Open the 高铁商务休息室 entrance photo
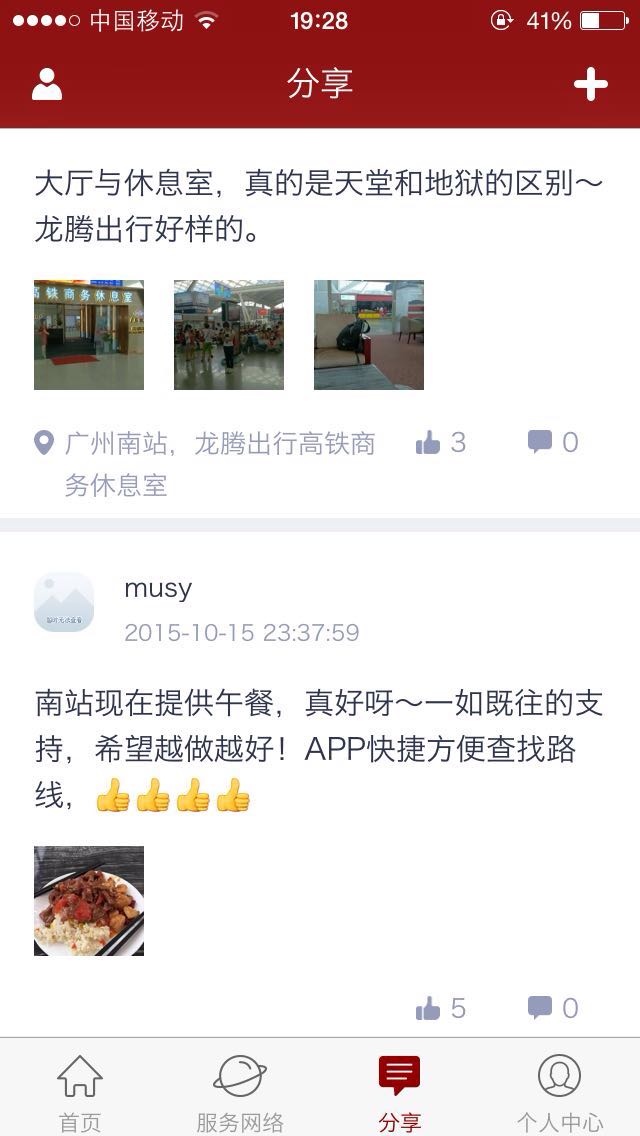Viewport: 640px width, 1136px height. click(x=89, y=335)
